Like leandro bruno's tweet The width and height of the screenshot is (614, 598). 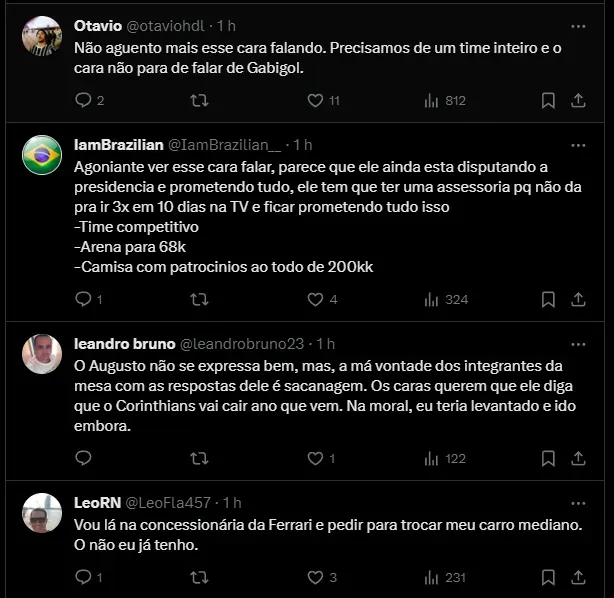[316, 458]
